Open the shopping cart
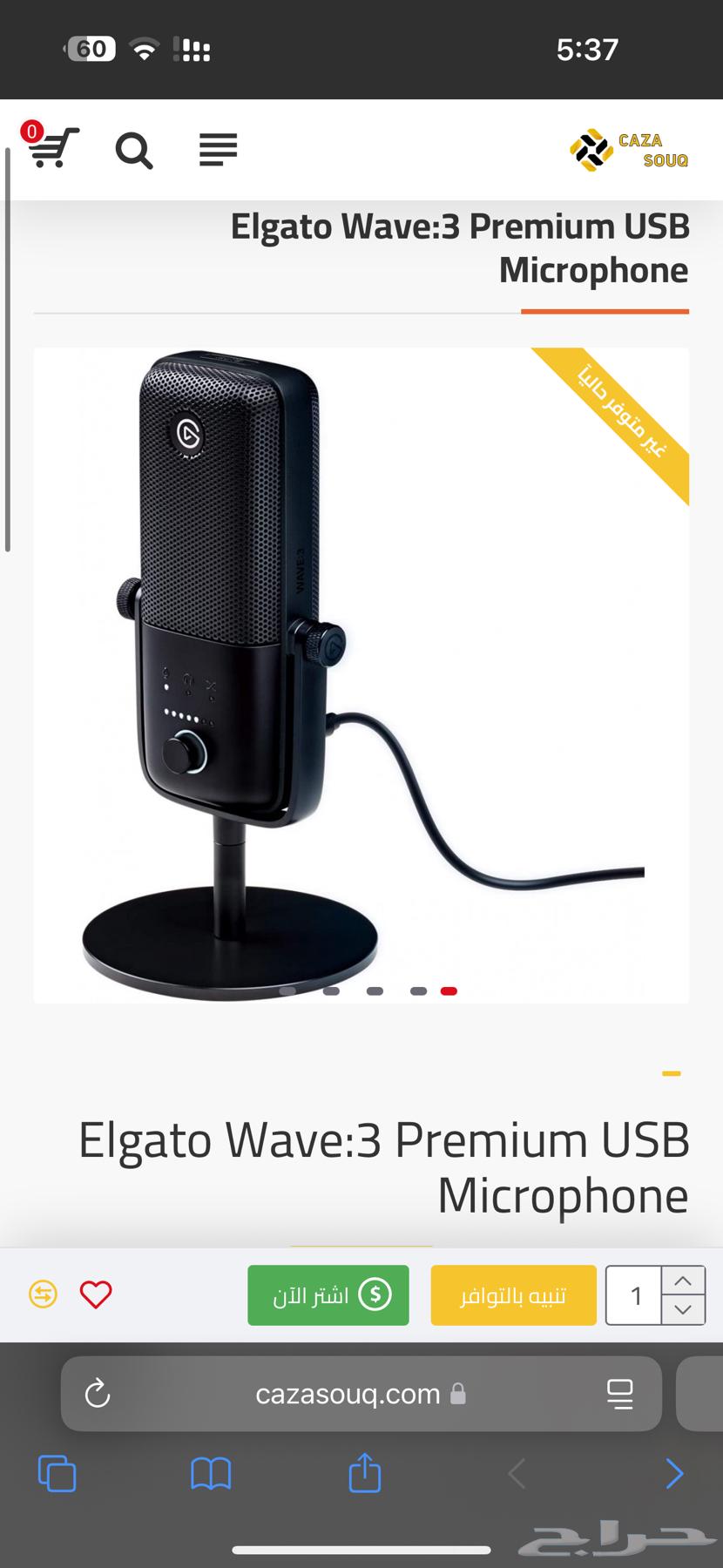 pyautogui.click(x=52, y=148)
